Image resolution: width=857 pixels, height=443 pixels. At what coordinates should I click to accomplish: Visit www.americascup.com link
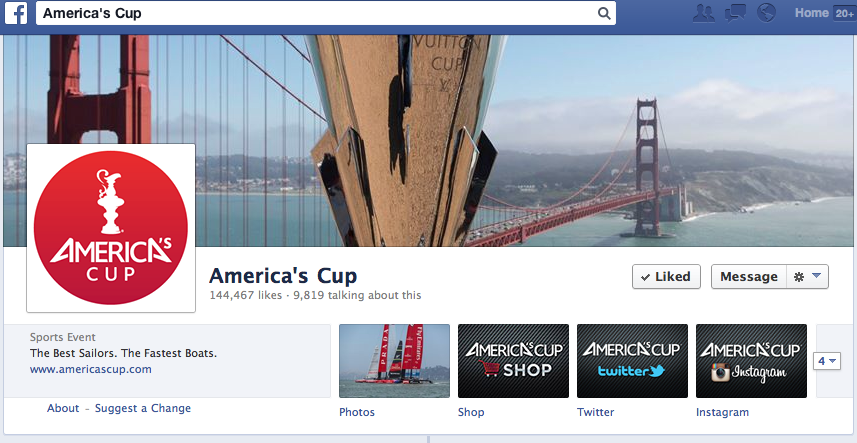[x=90, y=369]
